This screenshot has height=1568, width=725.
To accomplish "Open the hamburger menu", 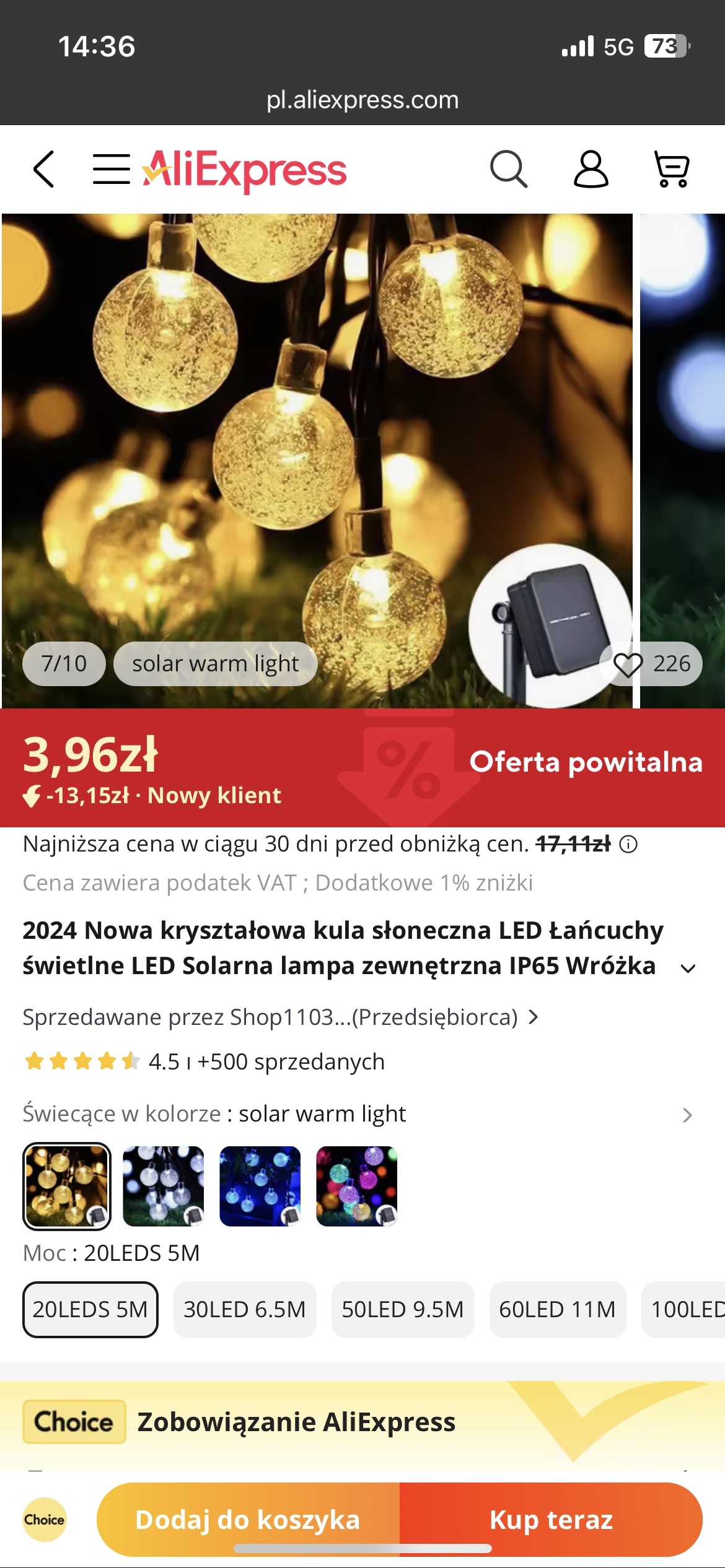I will pyautogui.click(x=112, y=168).
